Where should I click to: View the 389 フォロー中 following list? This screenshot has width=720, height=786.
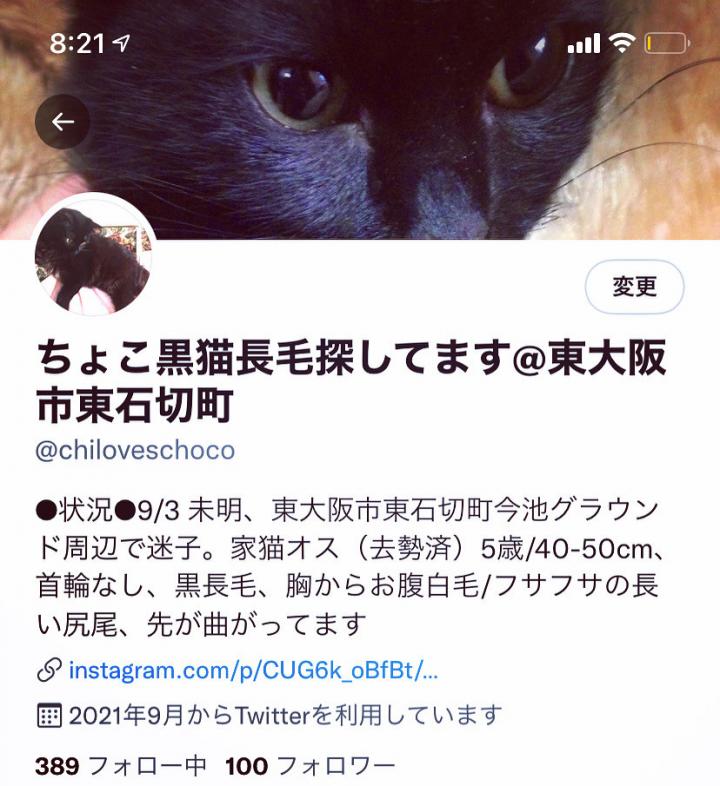coord(121,767)
